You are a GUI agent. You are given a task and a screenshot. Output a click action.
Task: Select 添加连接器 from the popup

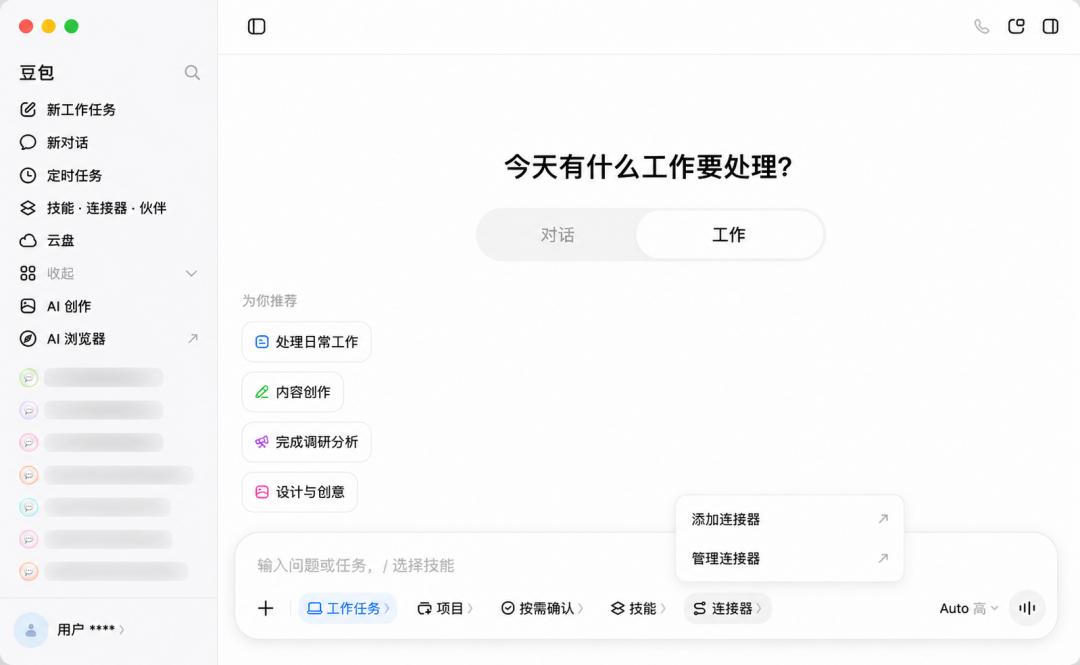click(x=789, y=519)
